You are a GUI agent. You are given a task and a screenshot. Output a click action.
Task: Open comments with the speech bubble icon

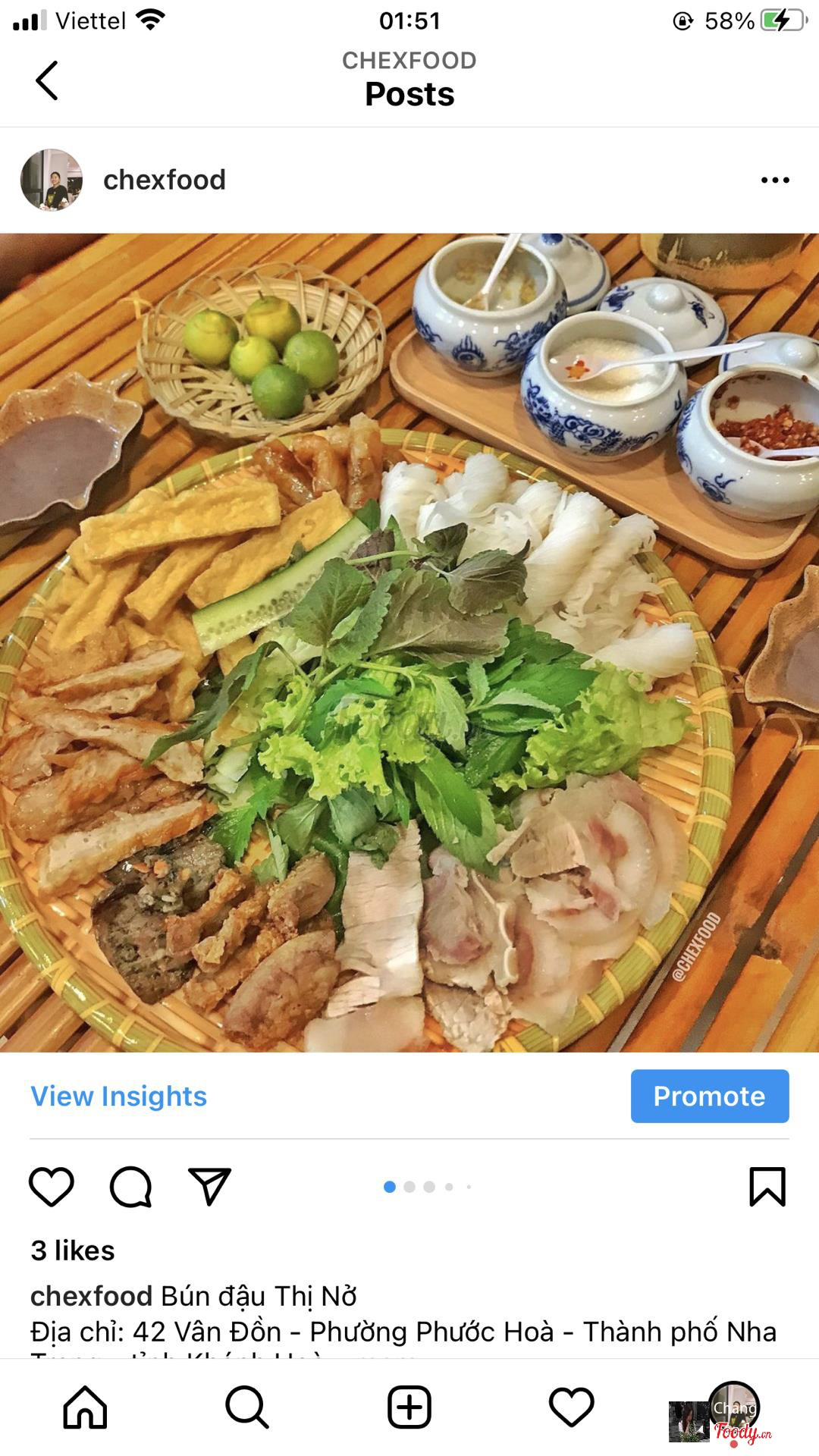(x=131, y=1187)
